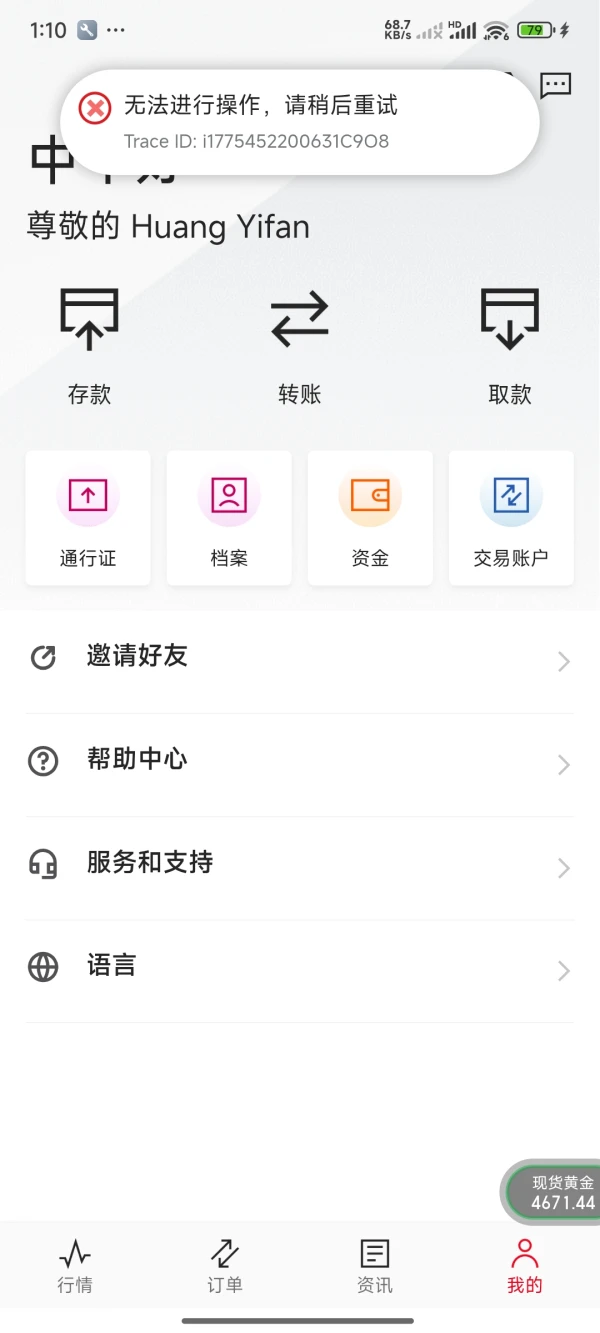The image size is (600, 1333).
Task: Open the 通行证 card
Action: (x=88, y=517)
